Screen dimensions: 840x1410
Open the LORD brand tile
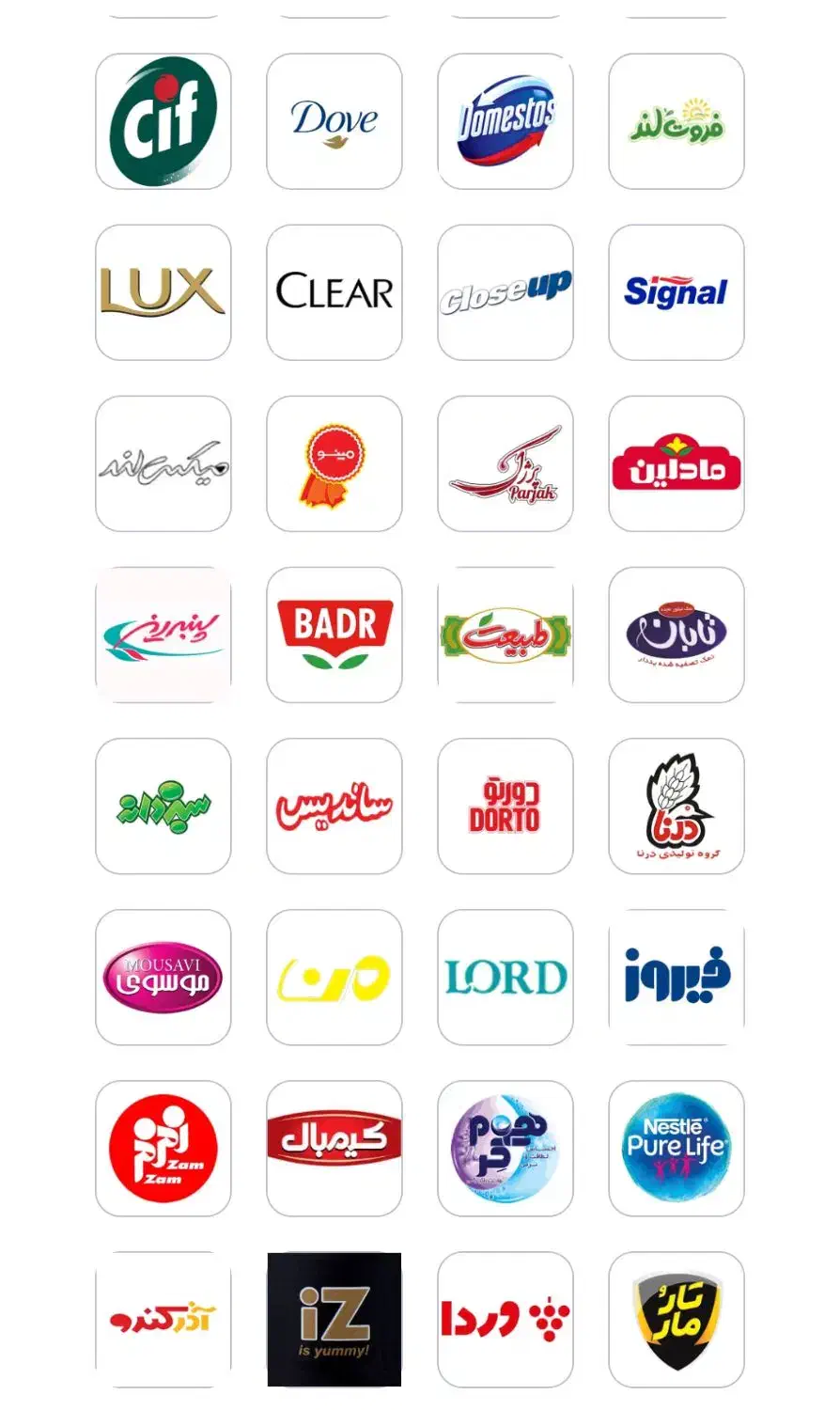(x=506, y=977)
